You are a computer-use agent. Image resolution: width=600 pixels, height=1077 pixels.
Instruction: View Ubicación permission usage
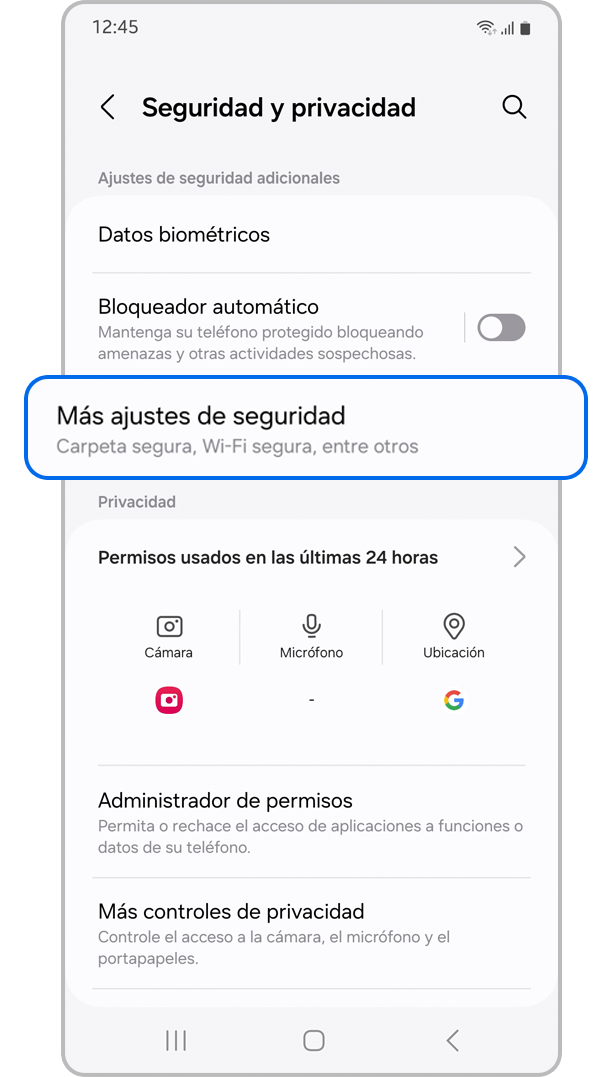(453, 637)
